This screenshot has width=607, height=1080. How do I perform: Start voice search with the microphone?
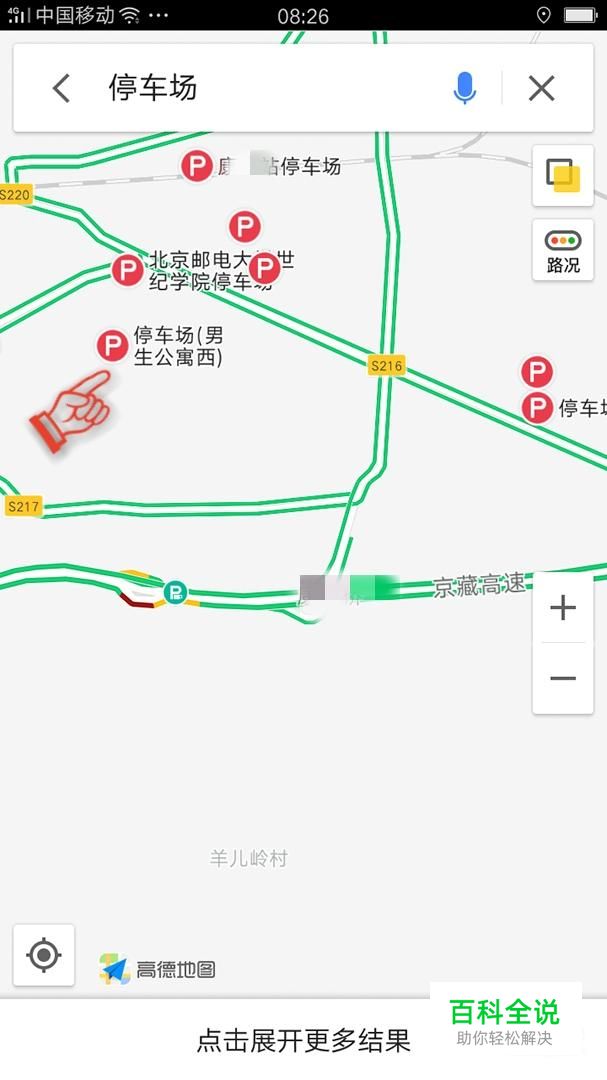465,88
